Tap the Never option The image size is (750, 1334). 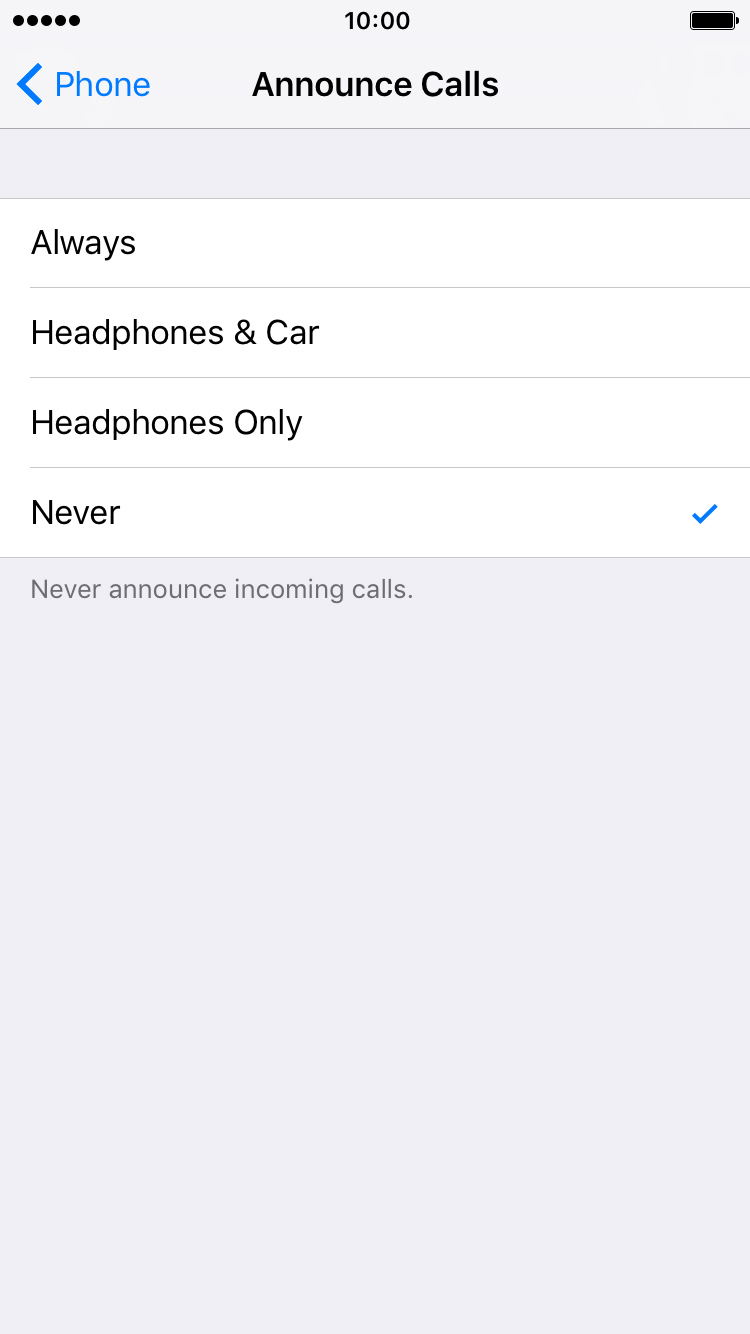coord(375,513)
